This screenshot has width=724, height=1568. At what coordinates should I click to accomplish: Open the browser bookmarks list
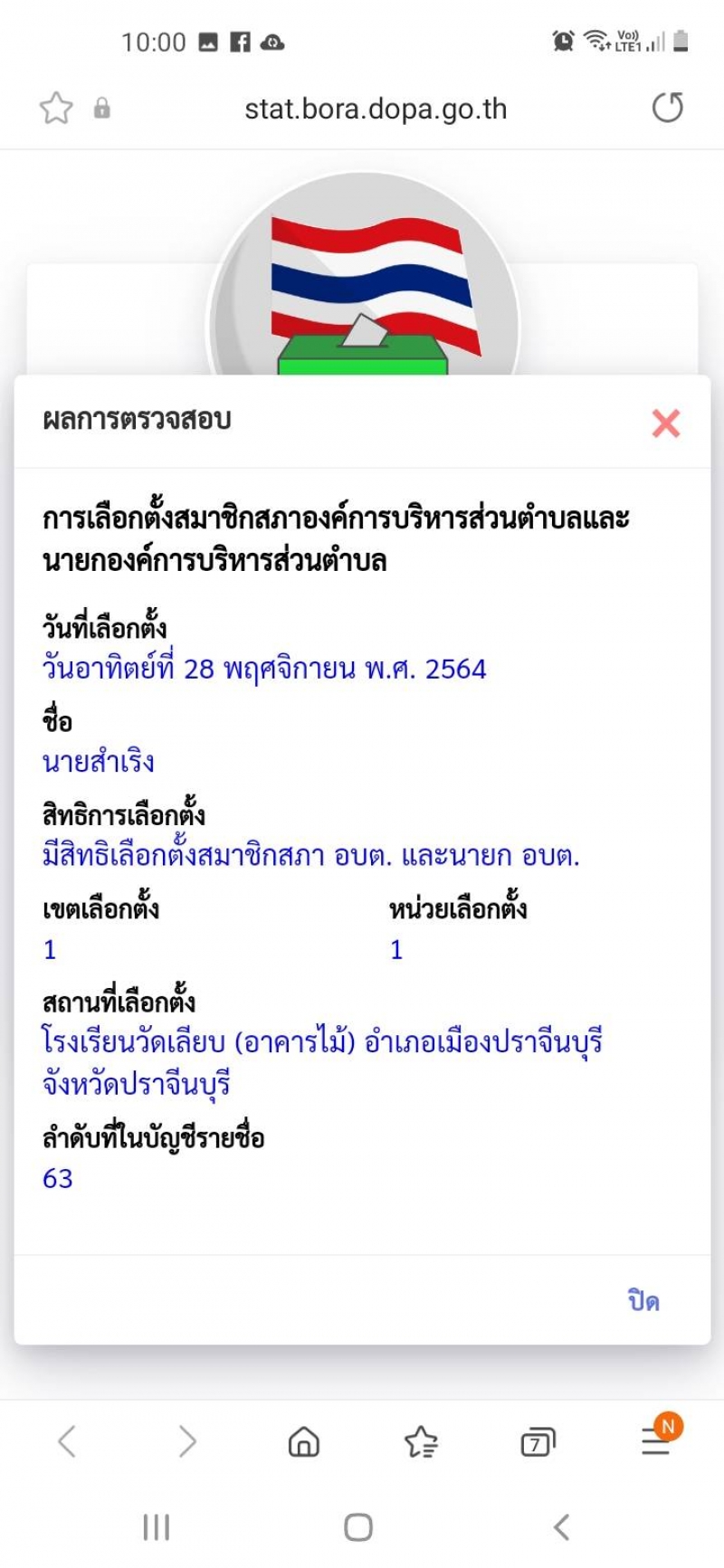tap(421, 1441)
